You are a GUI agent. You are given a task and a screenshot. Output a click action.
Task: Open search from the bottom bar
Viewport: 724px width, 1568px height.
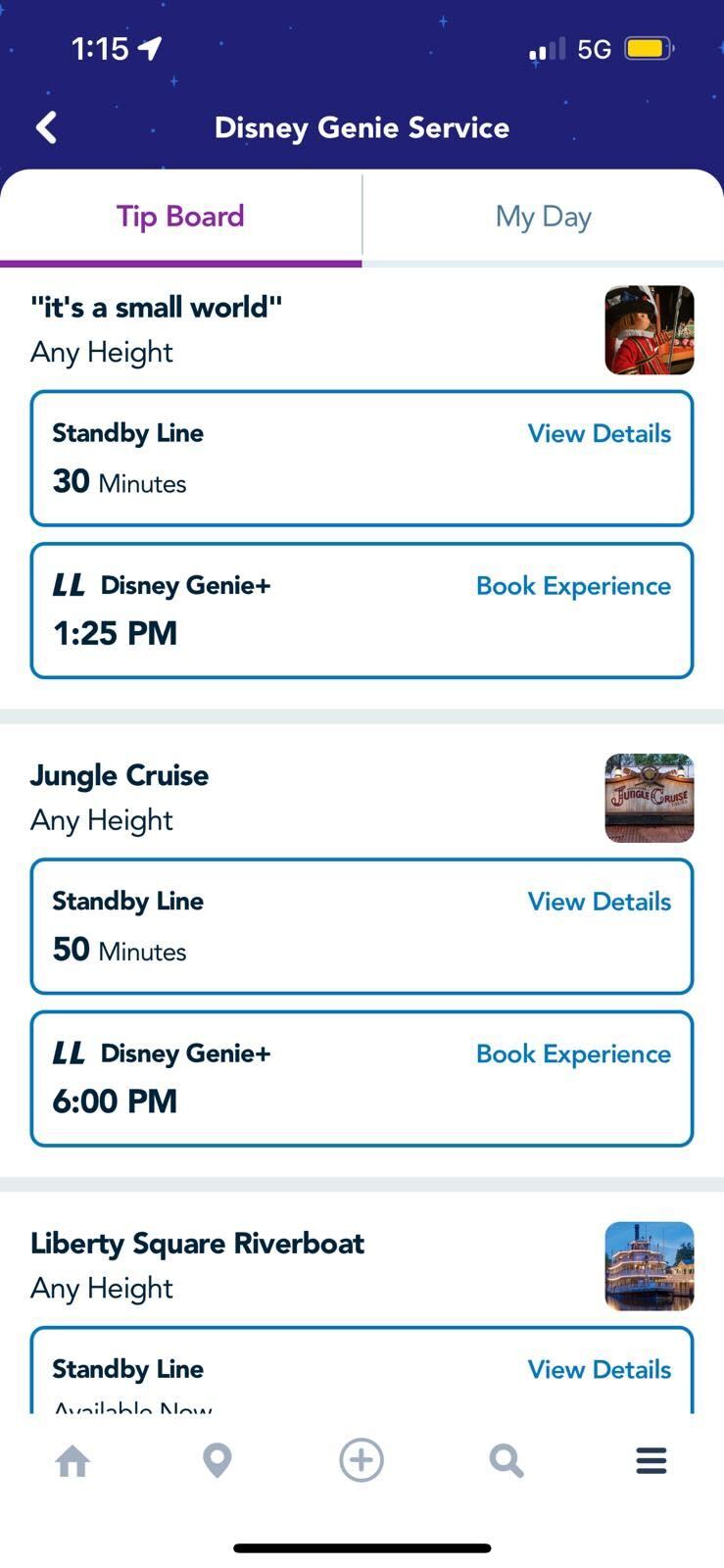pyautogui.click(x=507, y=1460)
